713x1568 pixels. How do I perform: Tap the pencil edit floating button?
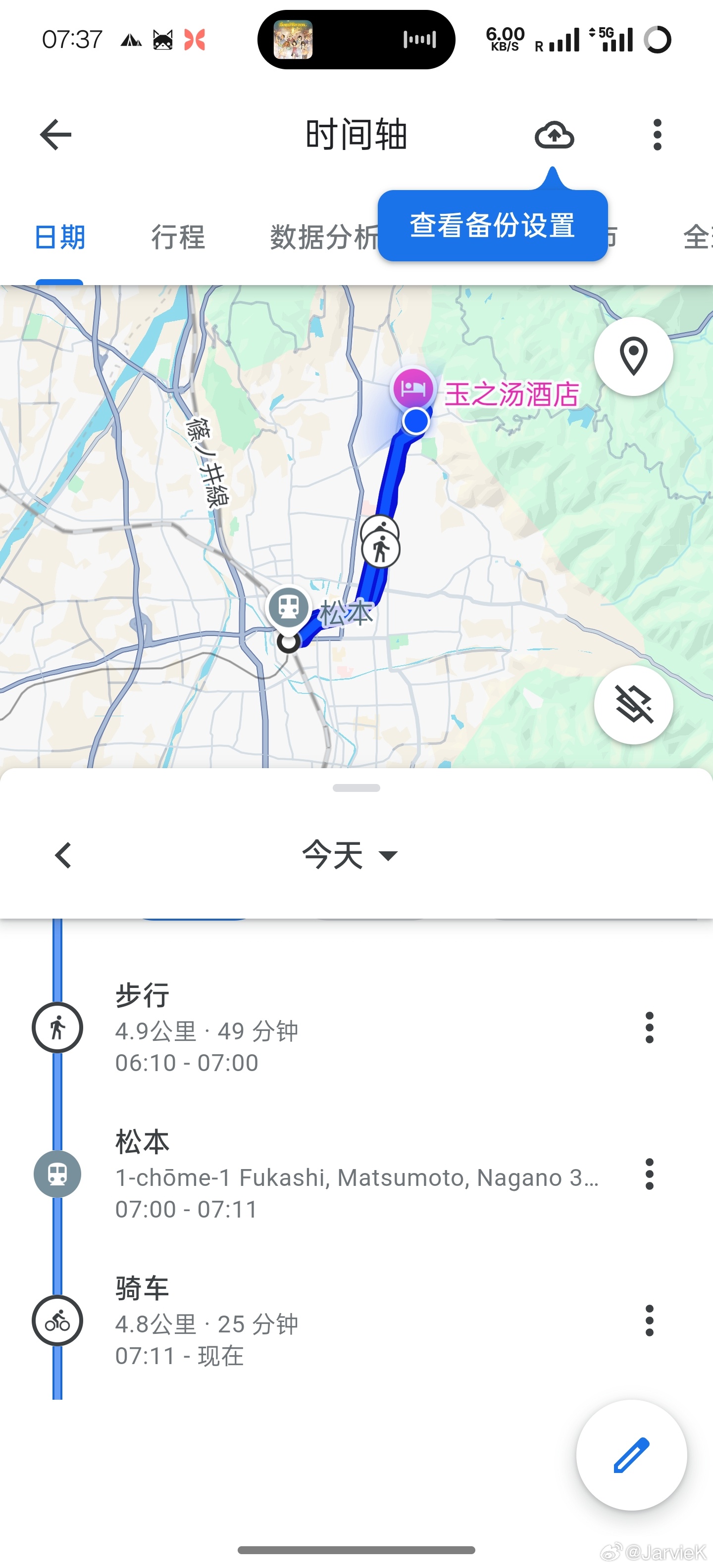pos(631,1455)
